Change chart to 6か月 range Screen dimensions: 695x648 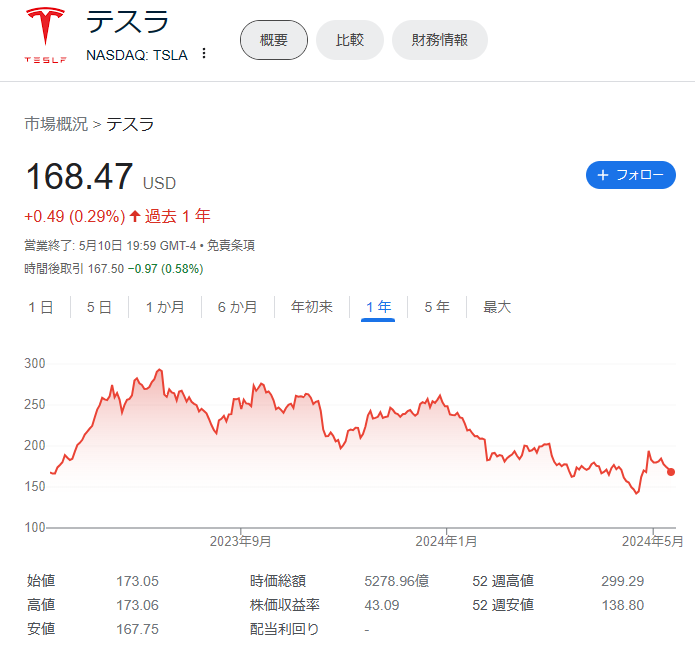coord(237,307)
